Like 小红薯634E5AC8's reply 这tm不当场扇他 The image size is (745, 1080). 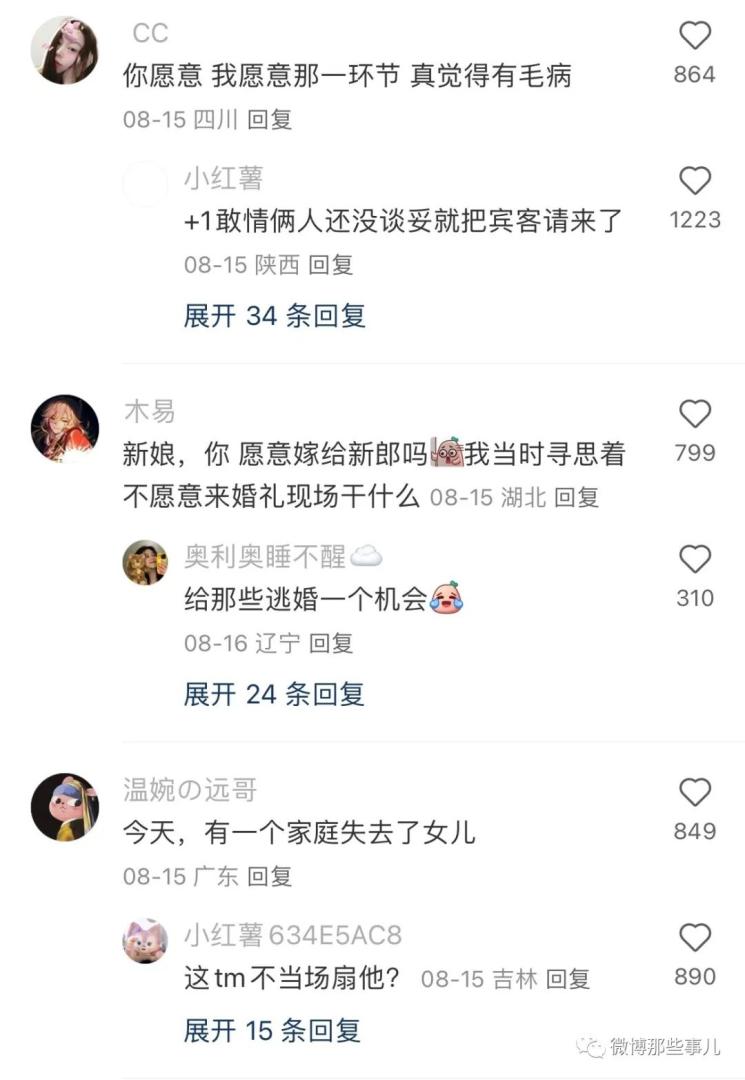(x=694, y=938)
